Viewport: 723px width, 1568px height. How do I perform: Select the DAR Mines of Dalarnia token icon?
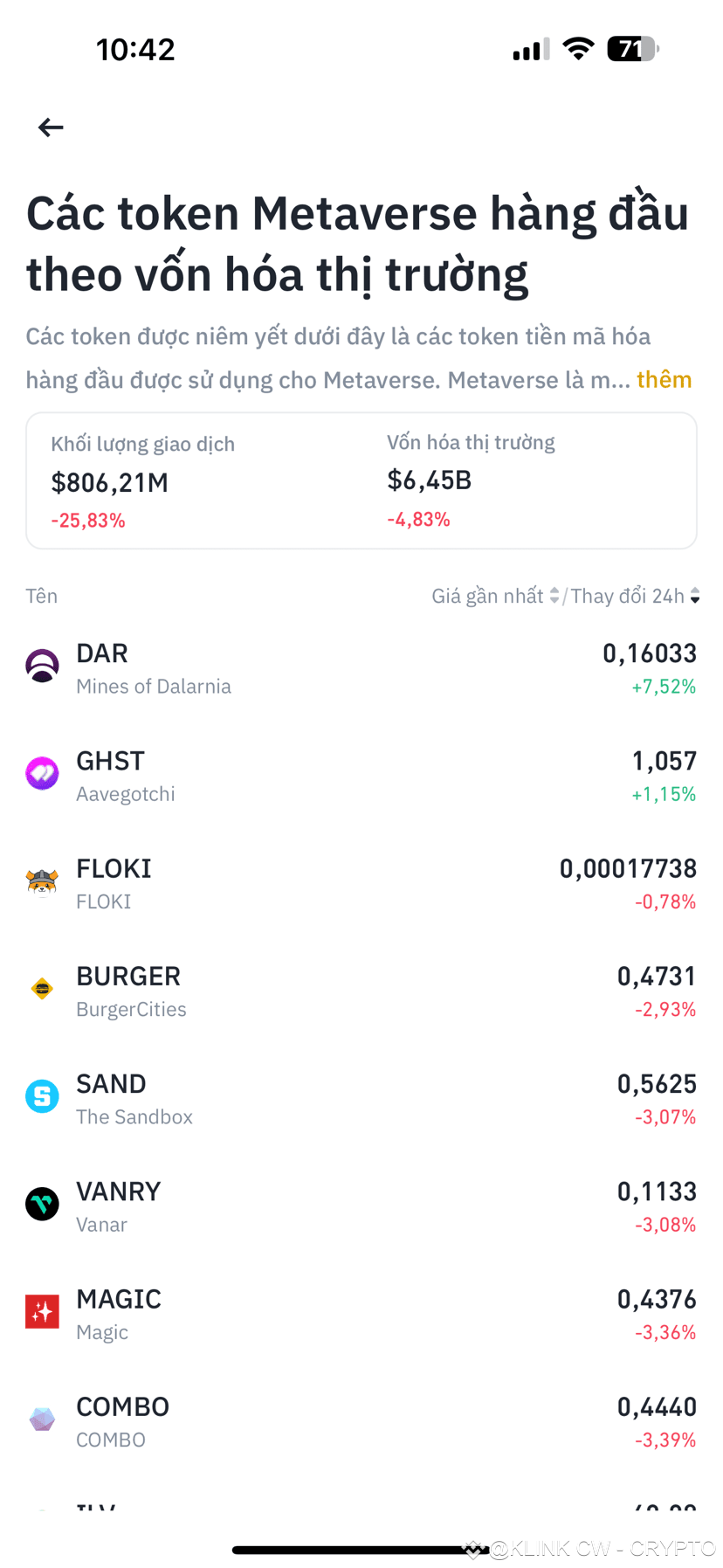click(x=42, y=667)
